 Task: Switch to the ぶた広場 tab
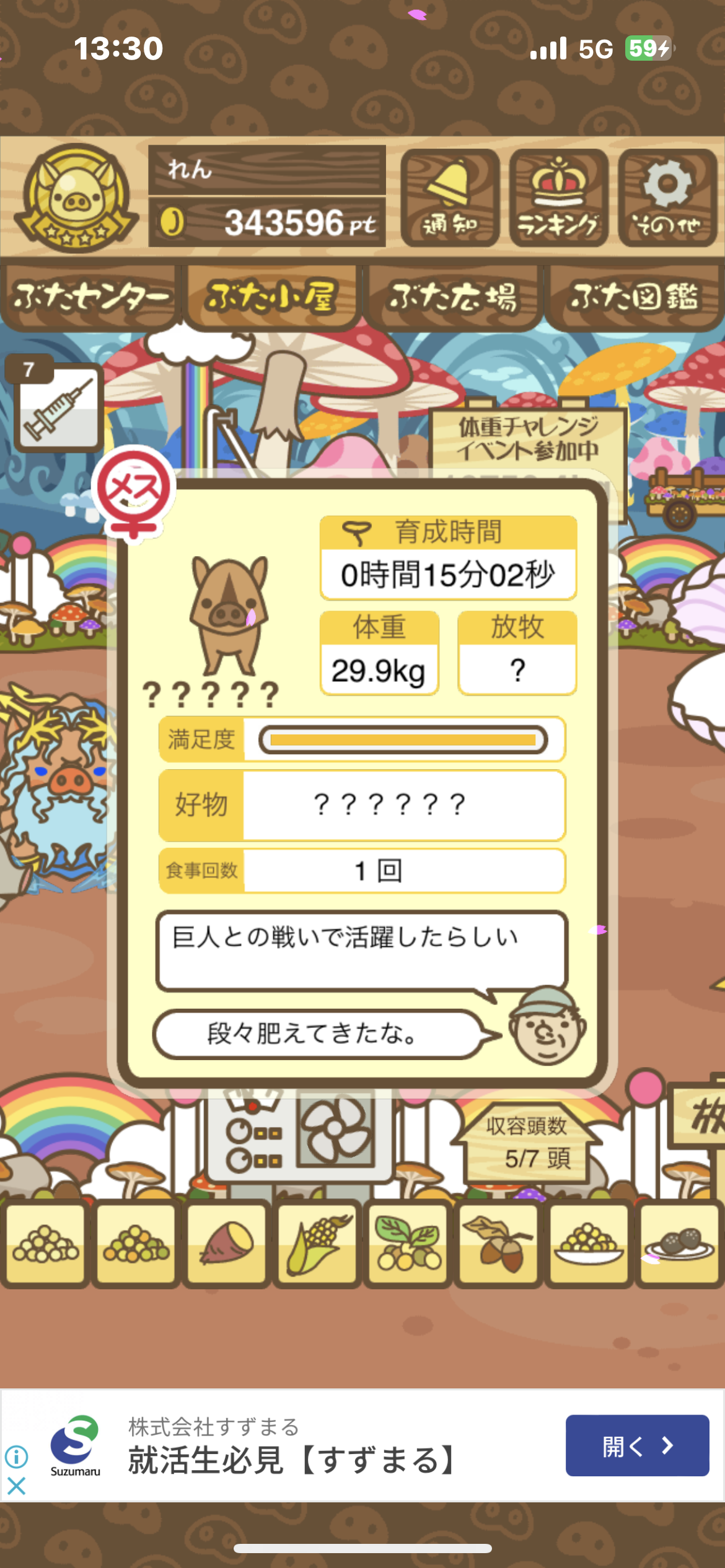pos(453,297)
